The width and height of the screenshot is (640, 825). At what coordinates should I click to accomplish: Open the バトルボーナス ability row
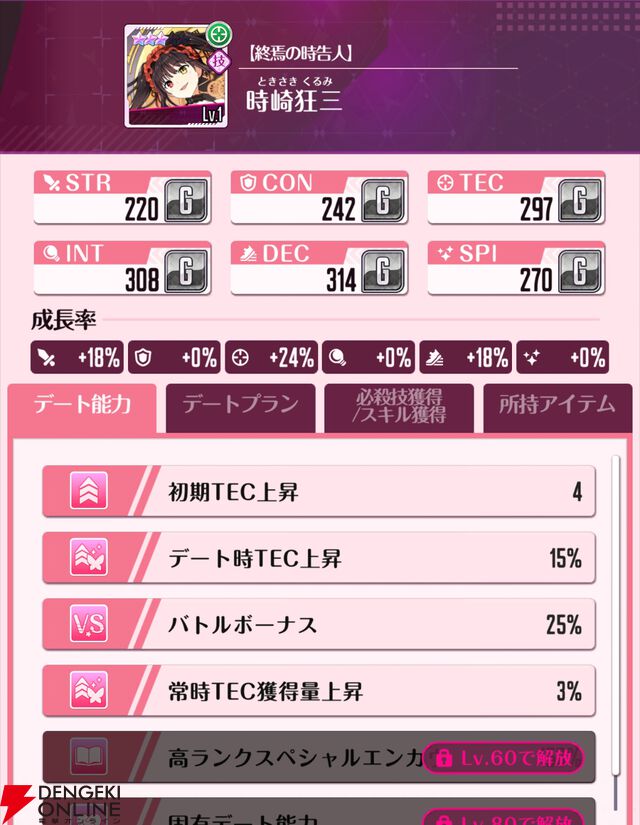(x=319, y=625)
